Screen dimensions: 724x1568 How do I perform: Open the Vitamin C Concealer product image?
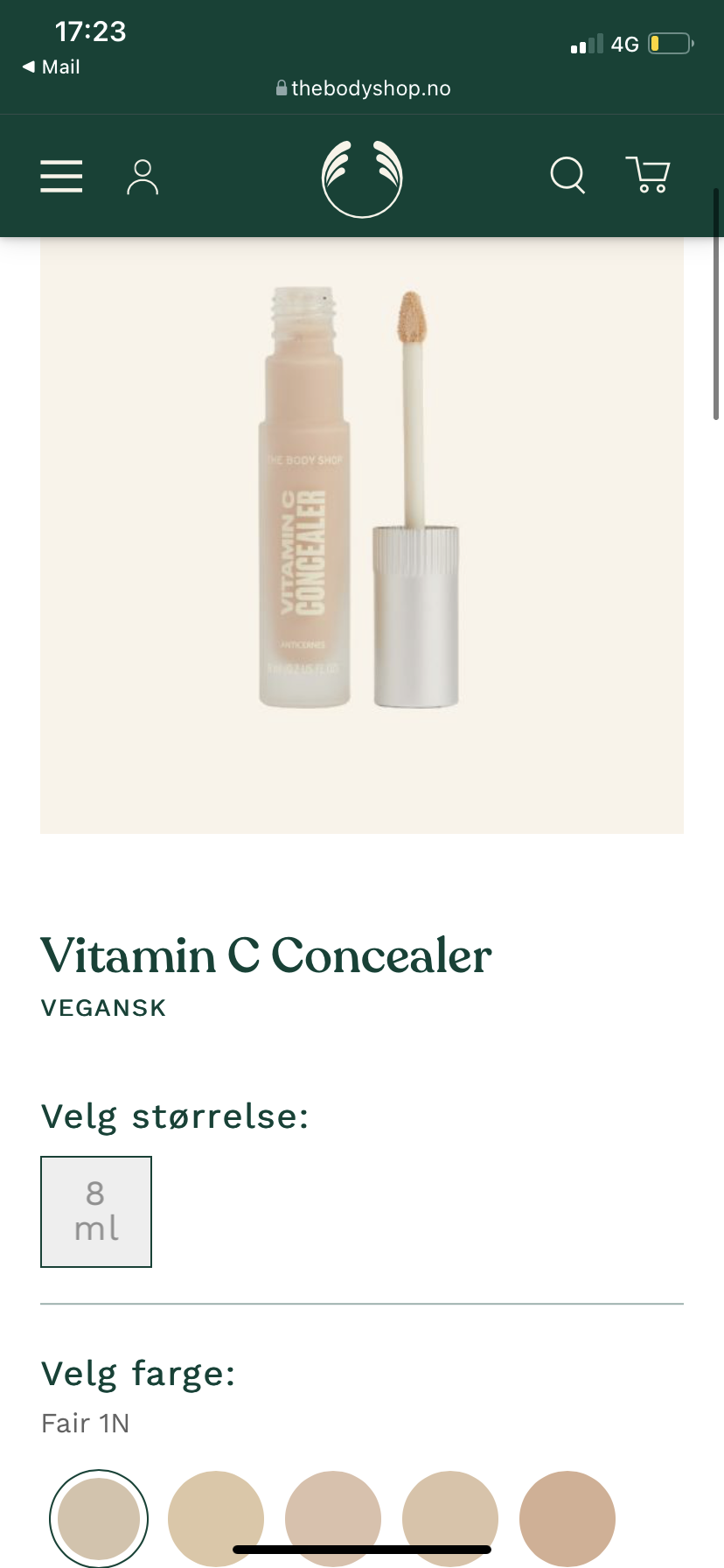(362, 535)
